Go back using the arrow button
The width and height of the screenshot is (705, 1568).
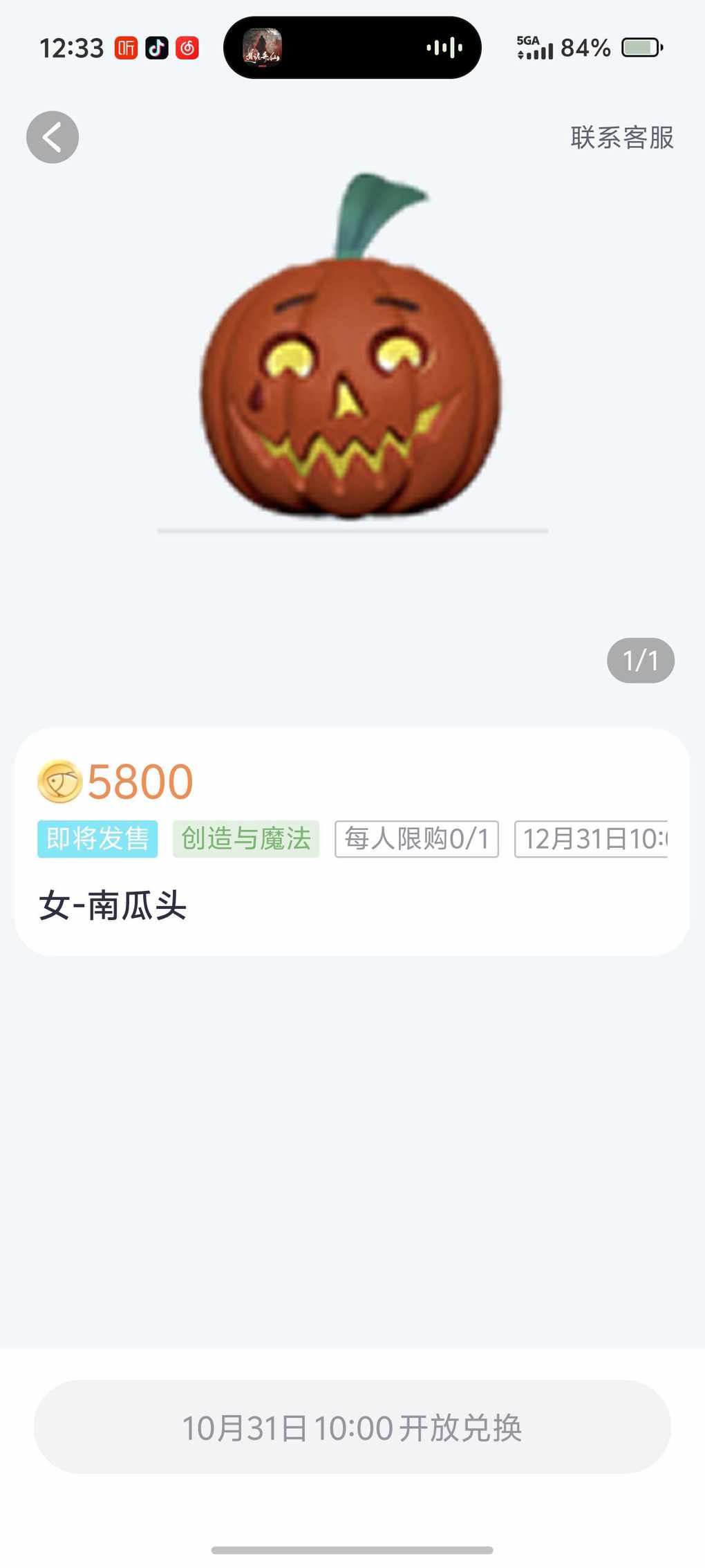53,137
